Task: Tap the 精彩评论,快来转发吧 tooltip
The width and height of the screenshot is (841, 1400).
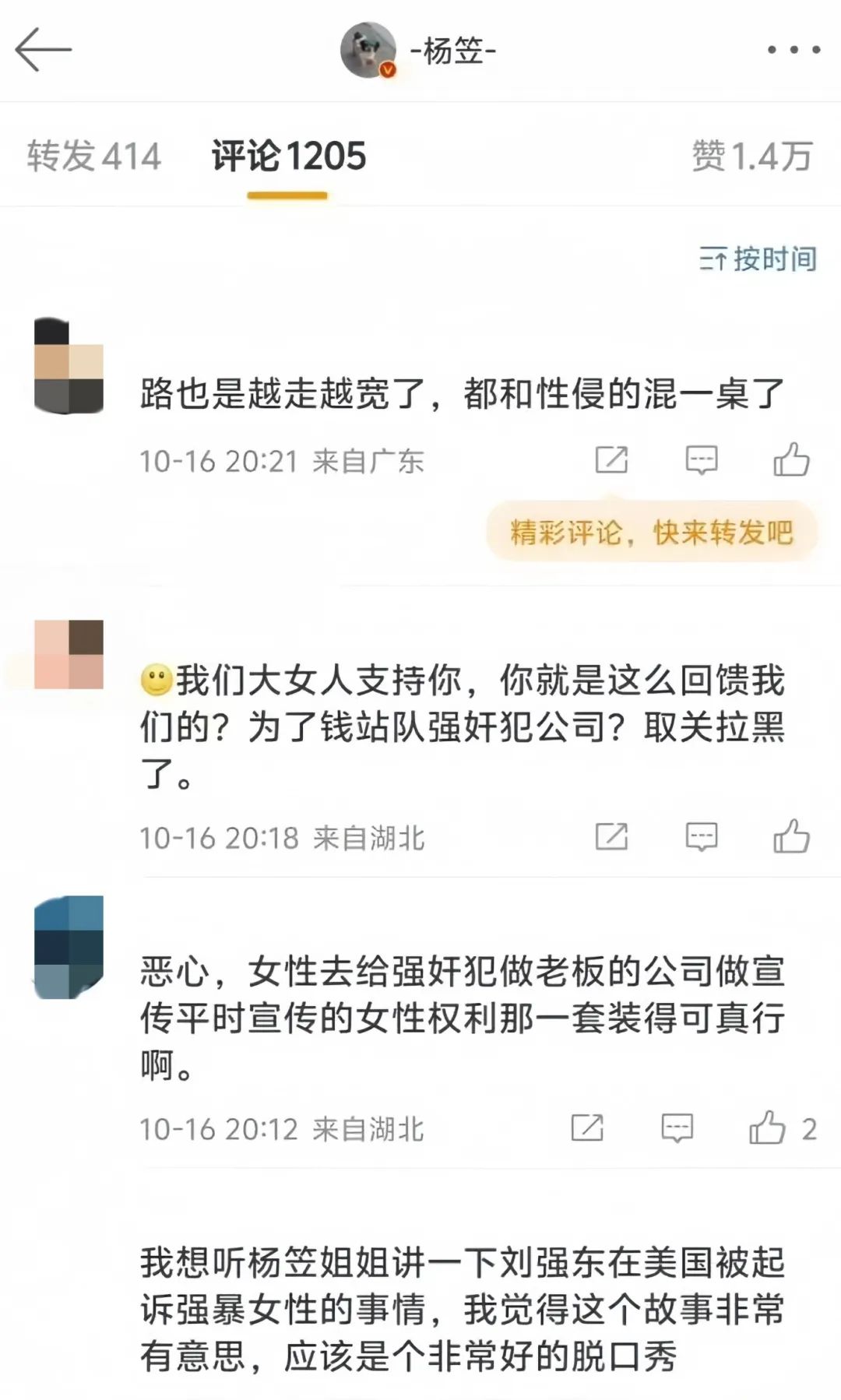Action: click(651, 533)
